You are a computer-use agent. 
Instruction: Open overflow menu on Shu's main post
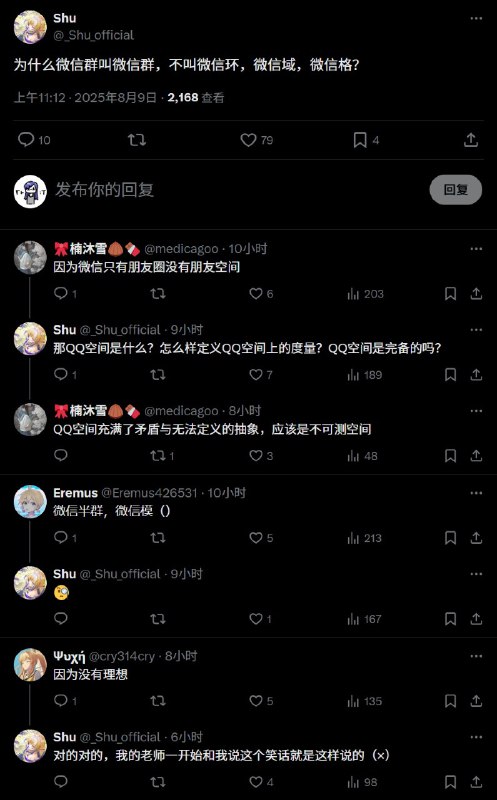click(476, 18)
